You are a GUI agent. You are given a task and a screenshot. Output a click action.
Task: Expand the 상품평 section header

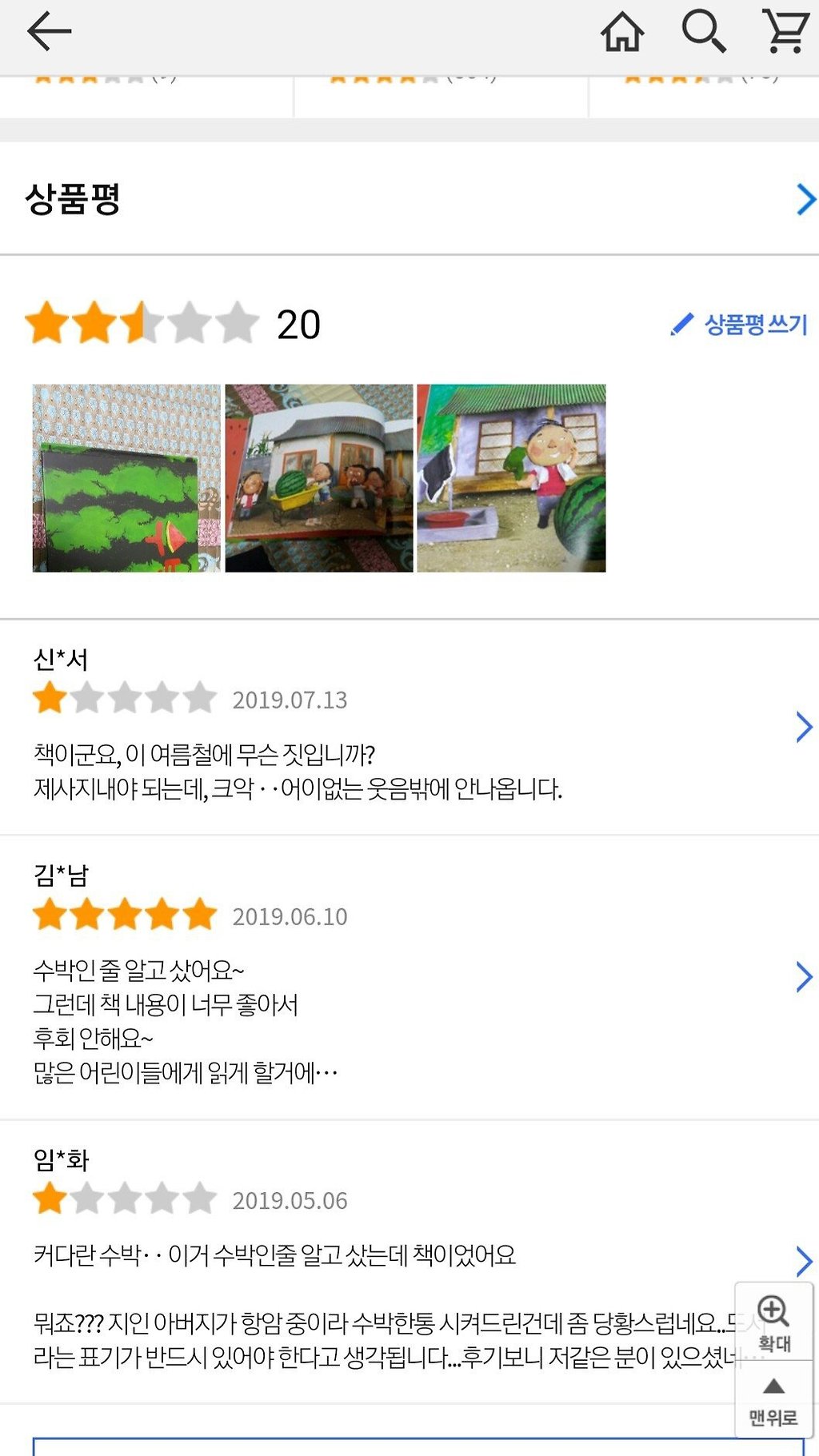[x=409, y=198]
